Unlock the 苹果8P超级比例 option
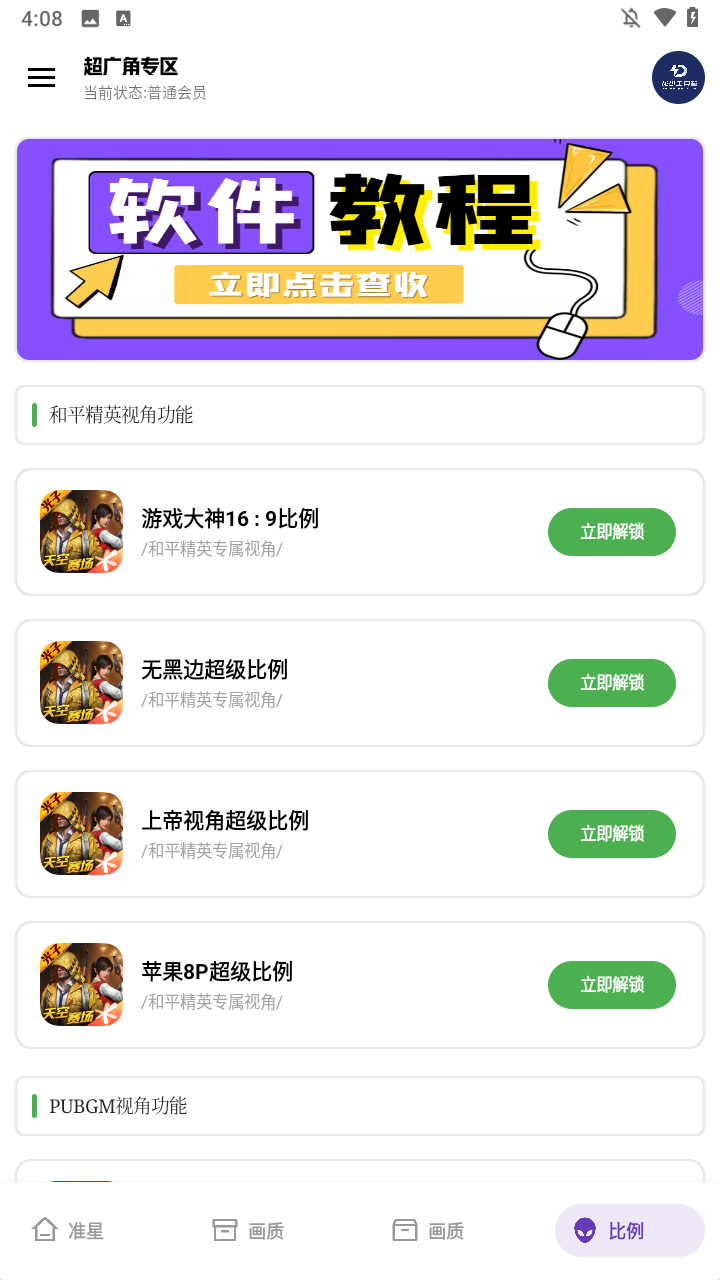 point(611,984)
